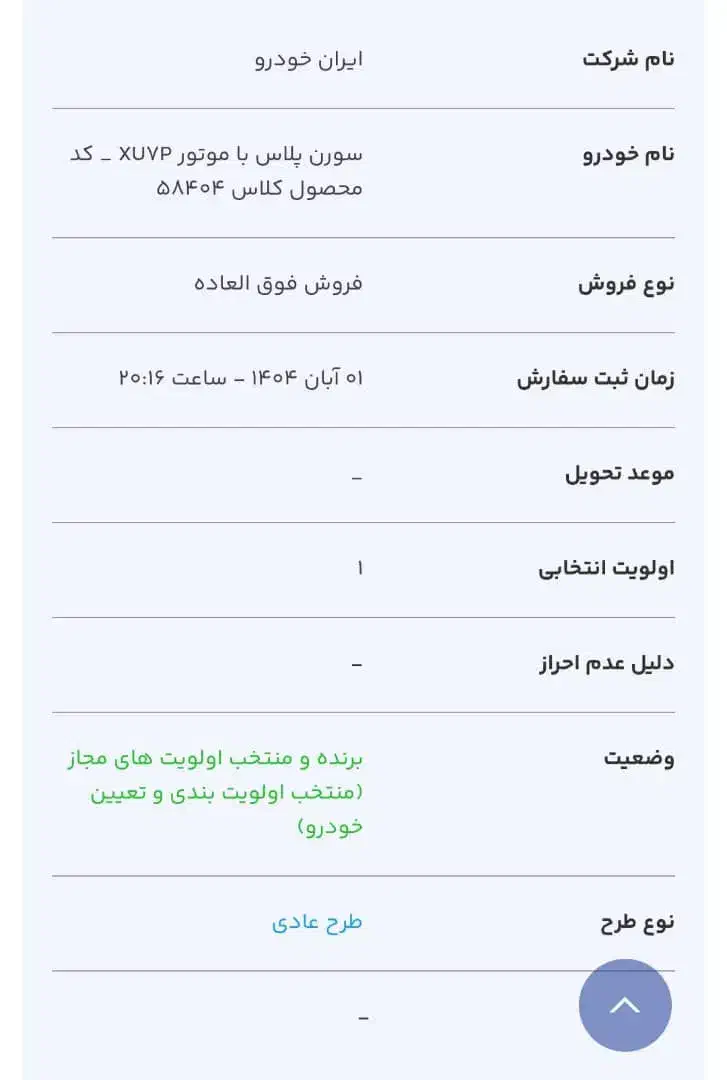Click the purple circular floating button

click(625, 1006)
